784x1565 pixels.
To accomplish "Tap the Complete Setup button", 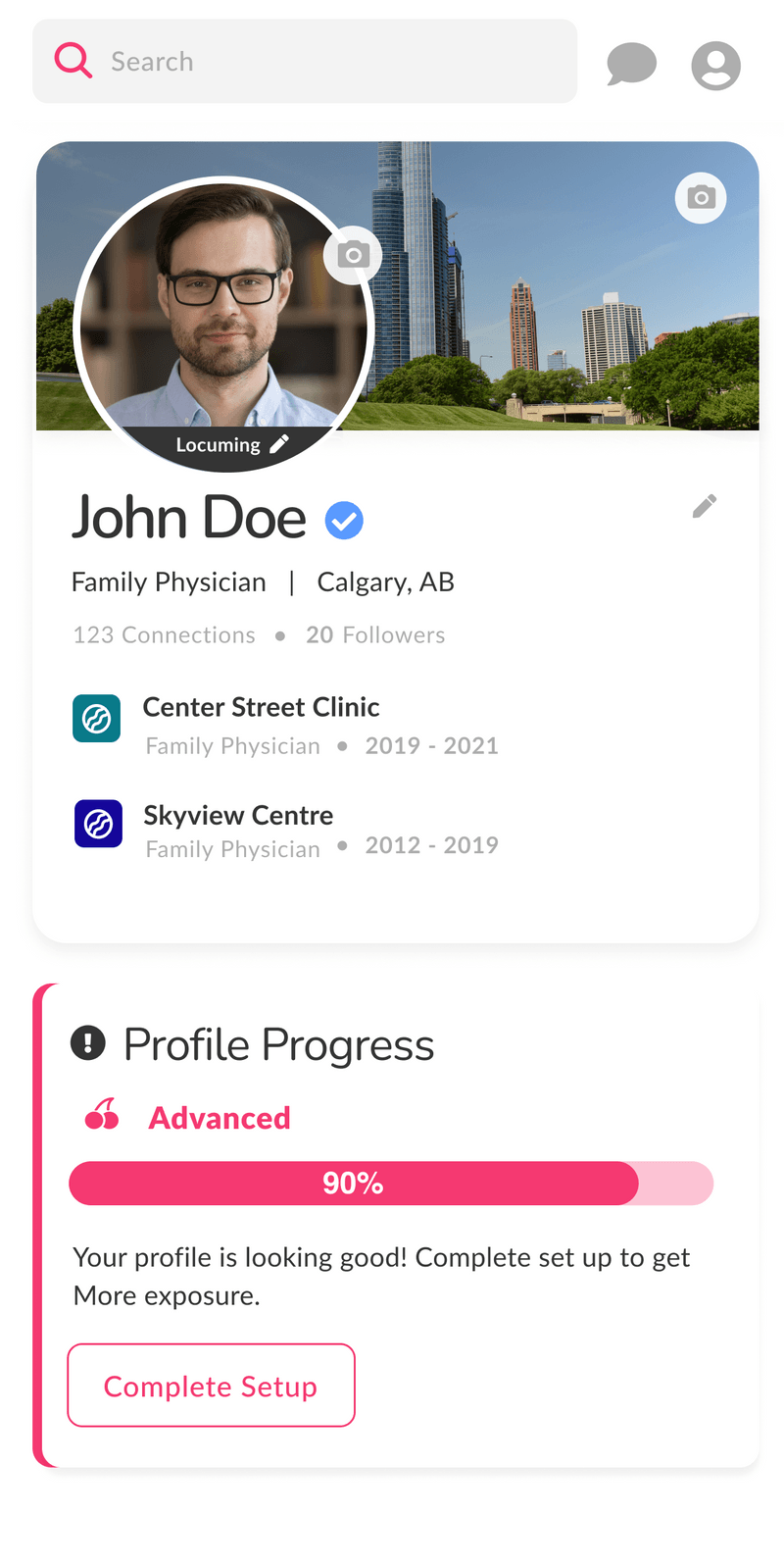I will pyautogui.click(x=211, y=1386).
